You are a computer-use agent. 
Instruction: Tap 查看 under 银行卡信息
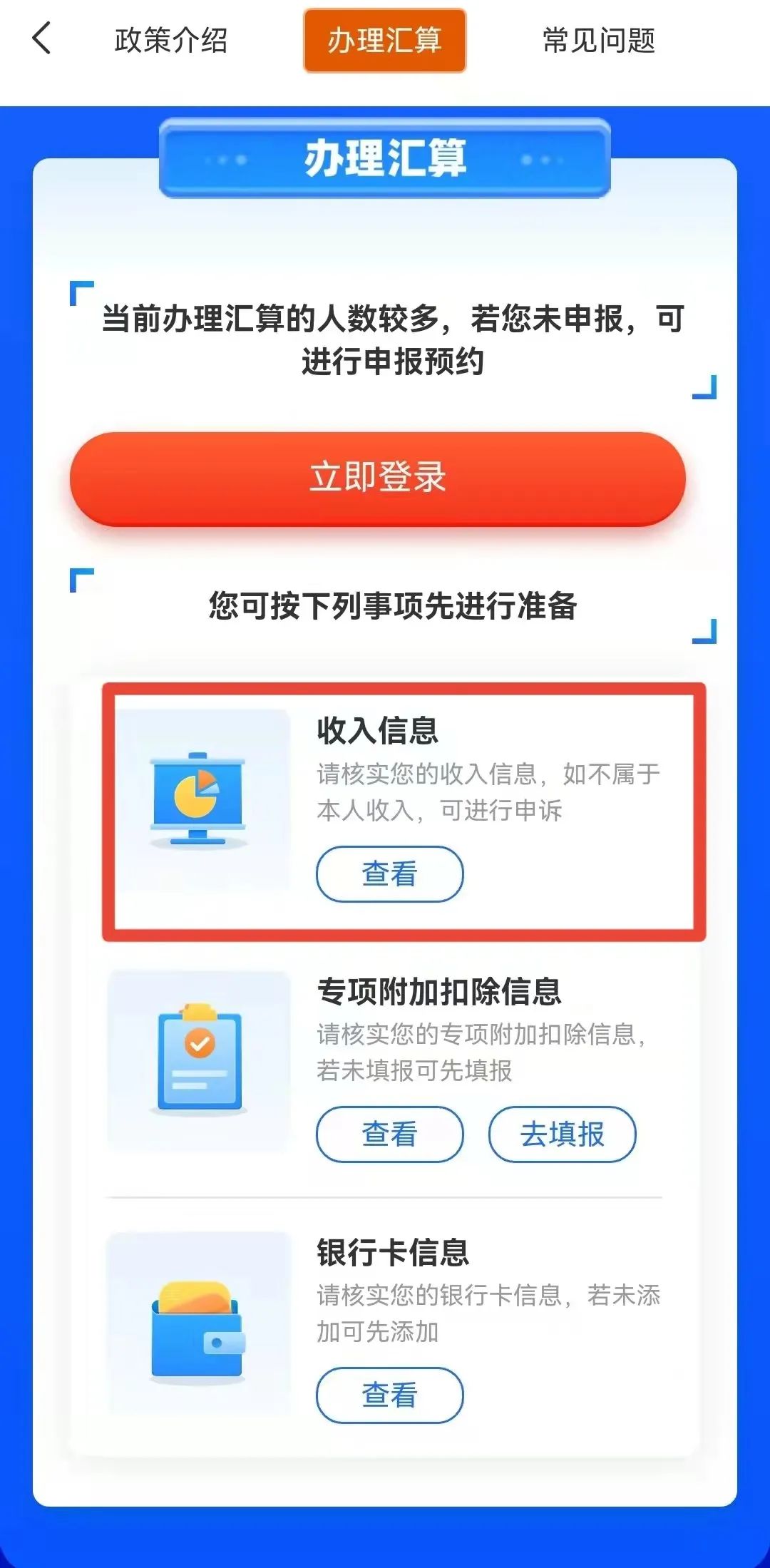(x=390, y=1395)
